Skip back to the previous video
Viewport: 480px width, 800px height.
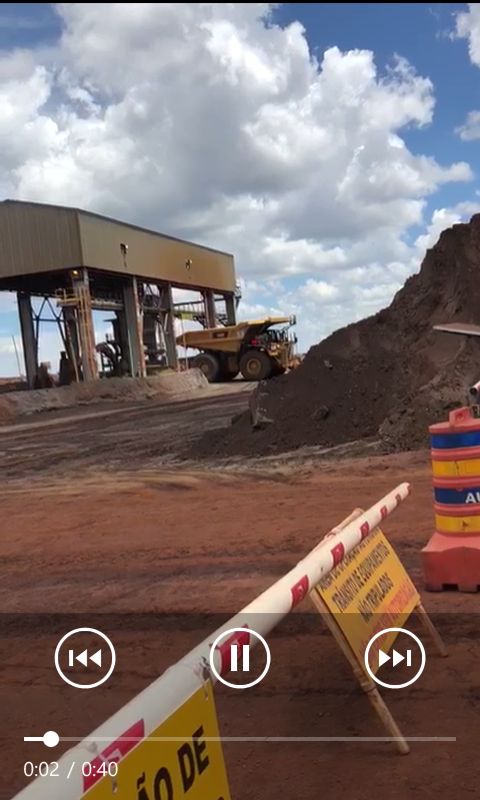pyautogui.click(x=85, y=658)
